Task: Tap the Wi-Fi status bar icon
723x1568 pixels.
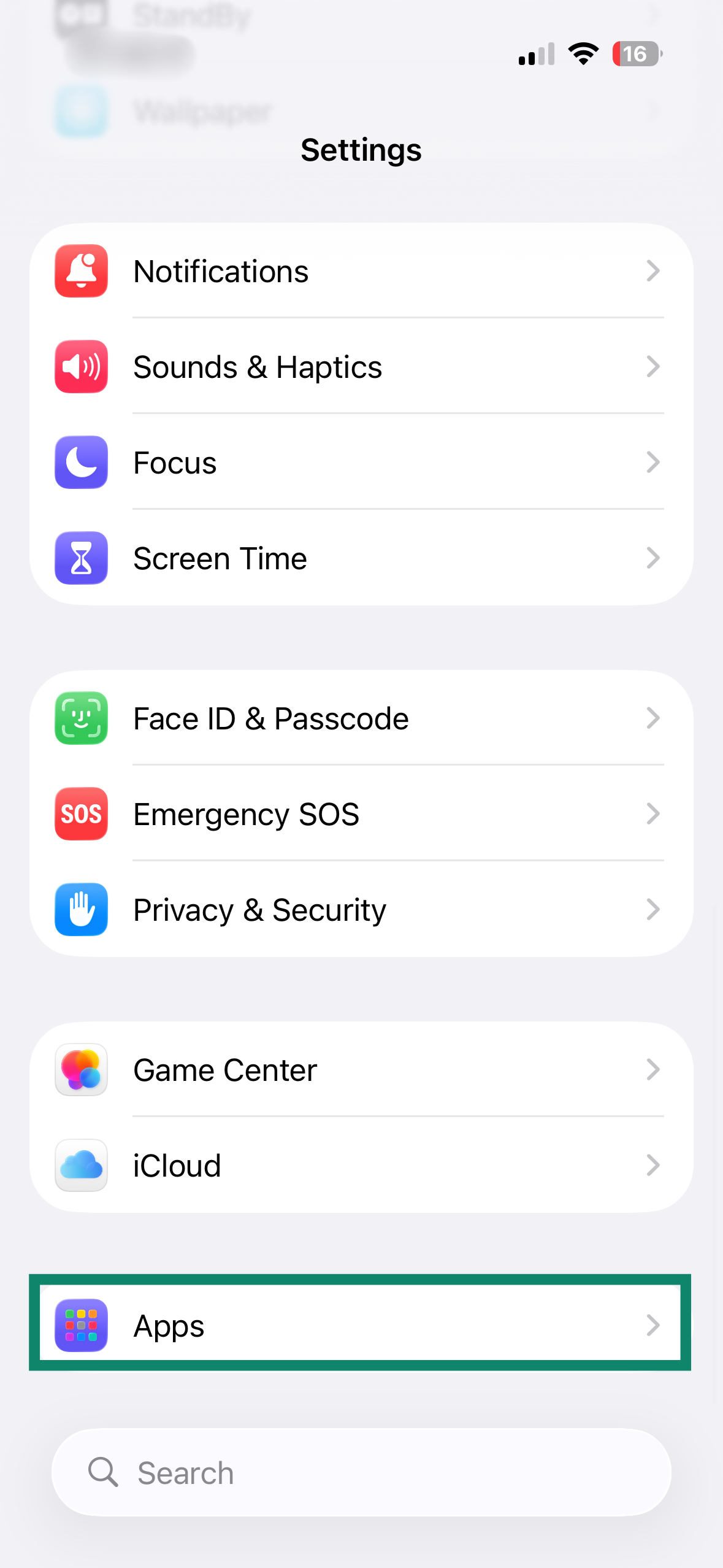Action: tap(583, 54)
